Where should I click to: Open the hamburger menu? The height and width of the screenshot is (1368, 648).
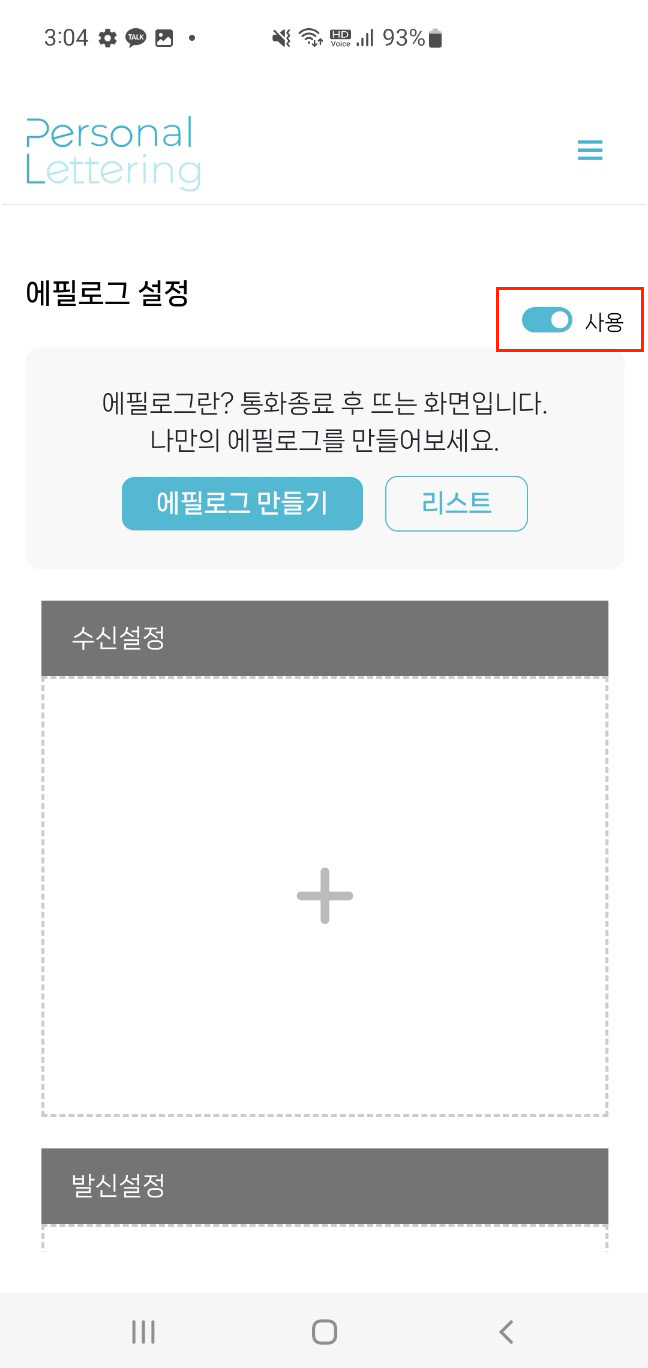point(590,151)
